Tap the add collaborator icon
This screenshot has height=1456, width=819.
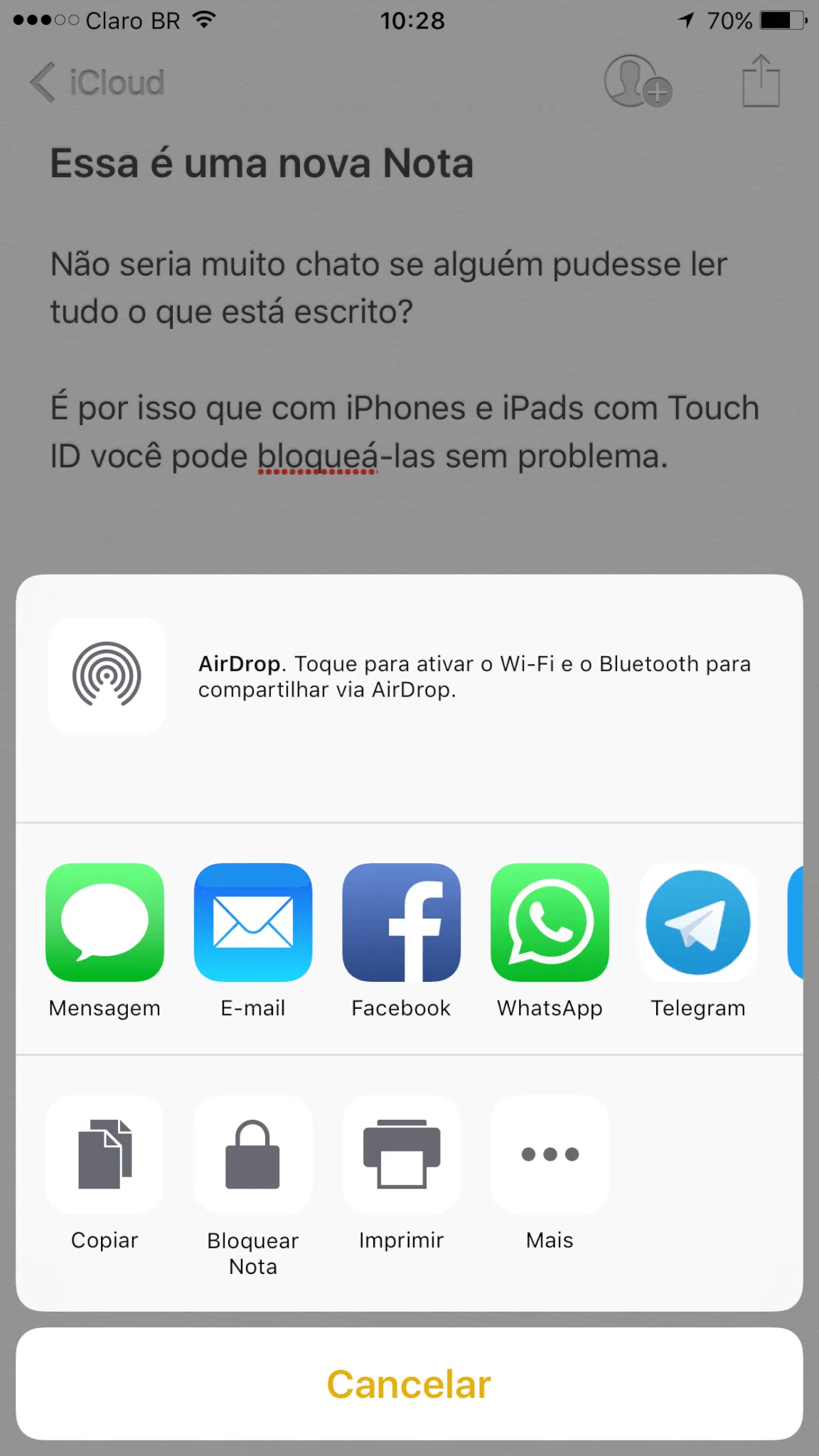coord(636,83)
